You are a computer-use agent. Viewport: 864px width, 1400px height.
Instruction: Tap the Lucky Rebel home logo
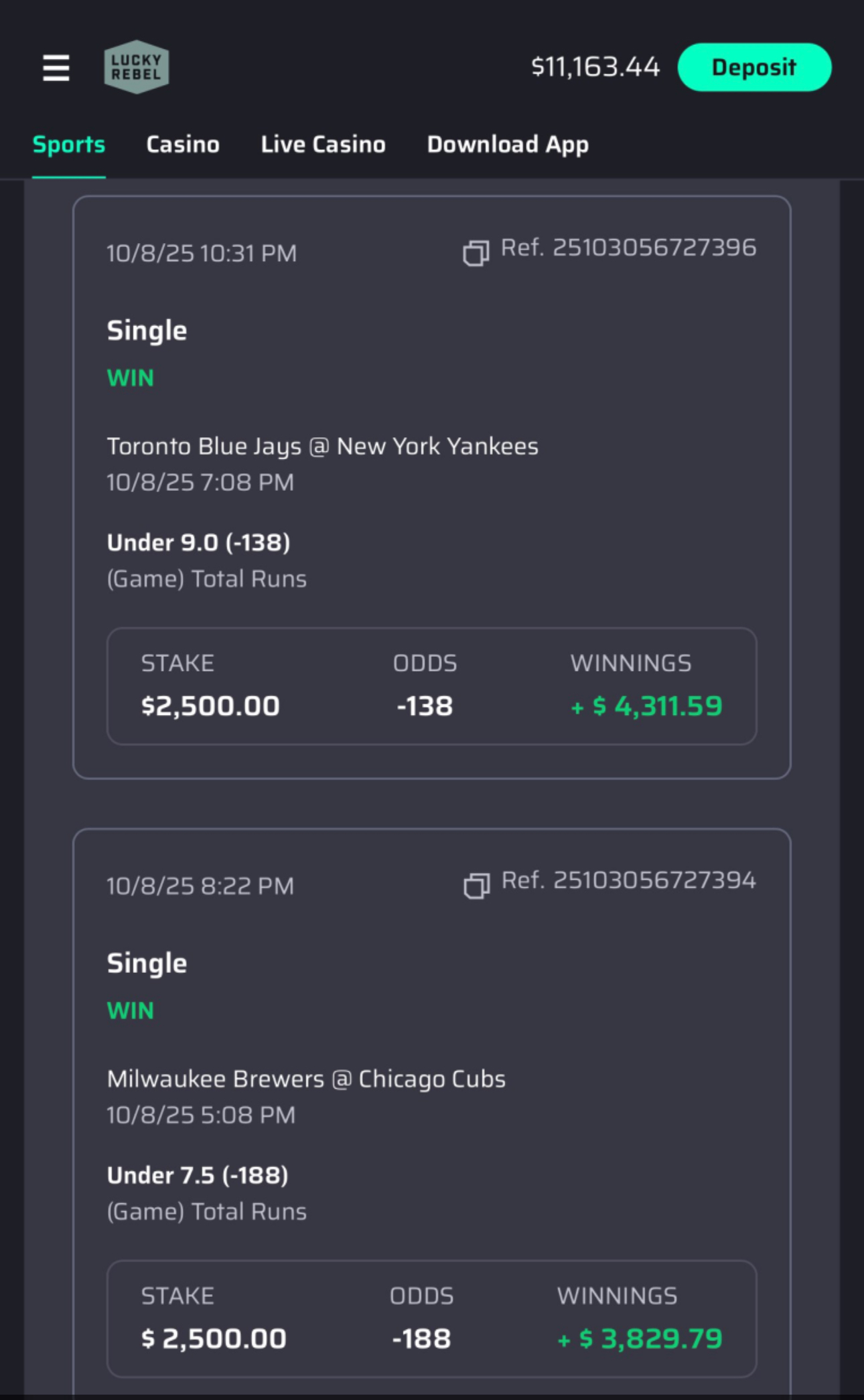[x=137, y=67]
